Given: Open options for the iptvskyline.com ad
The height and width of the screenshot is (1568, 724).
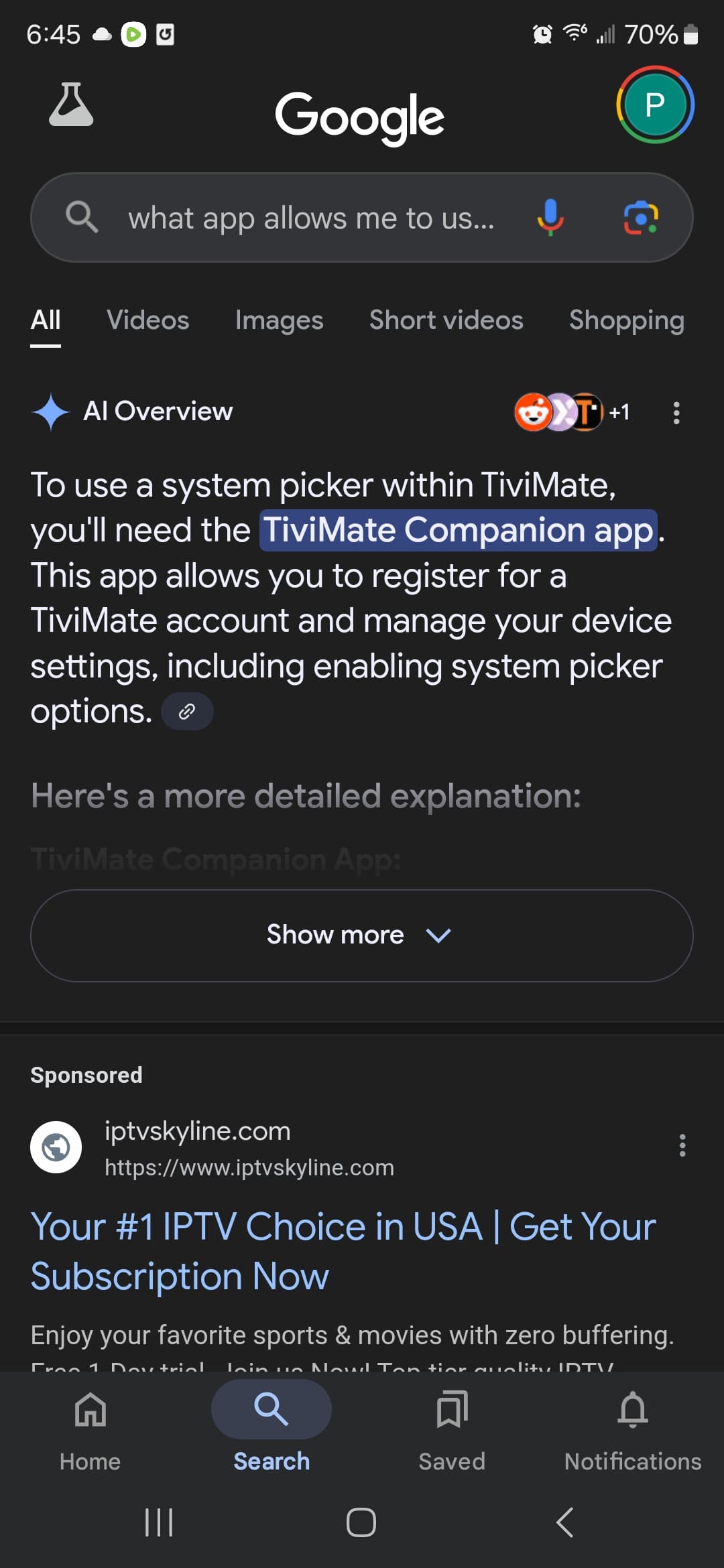Looking at the screenshot, I should click(x=682, y=1146).
